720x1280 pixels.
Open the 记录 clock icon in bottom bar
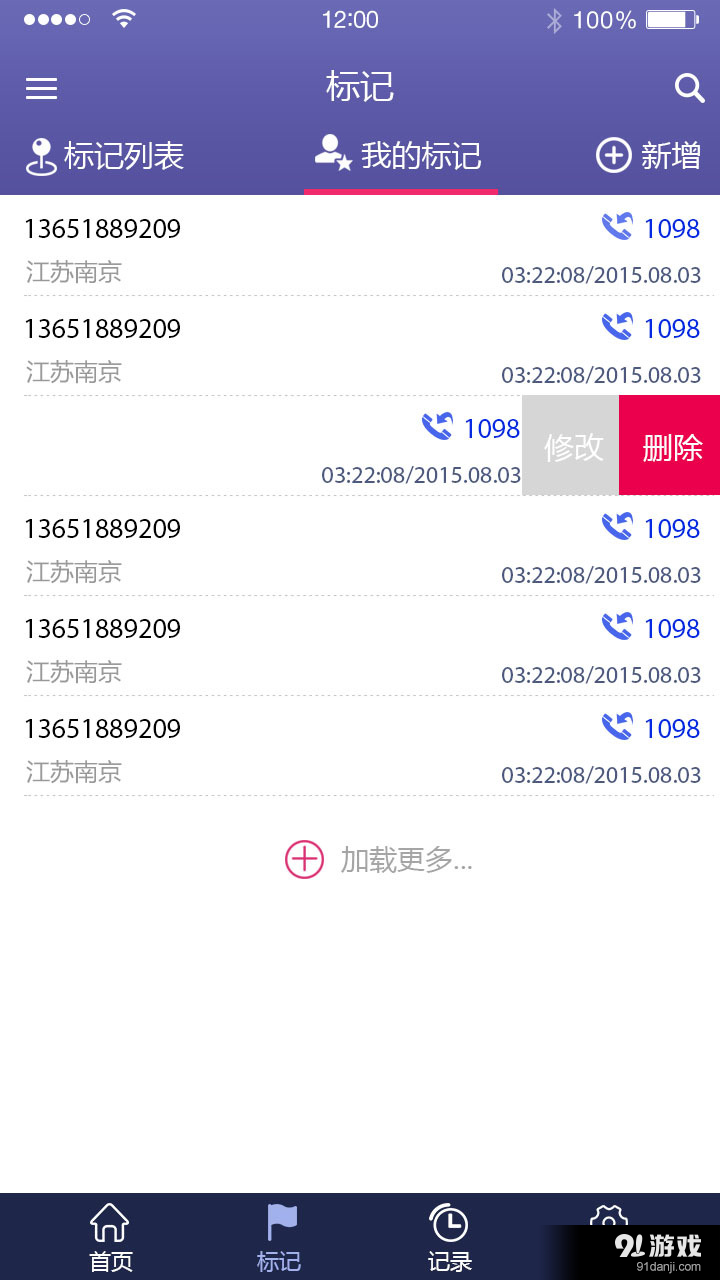450,1222
